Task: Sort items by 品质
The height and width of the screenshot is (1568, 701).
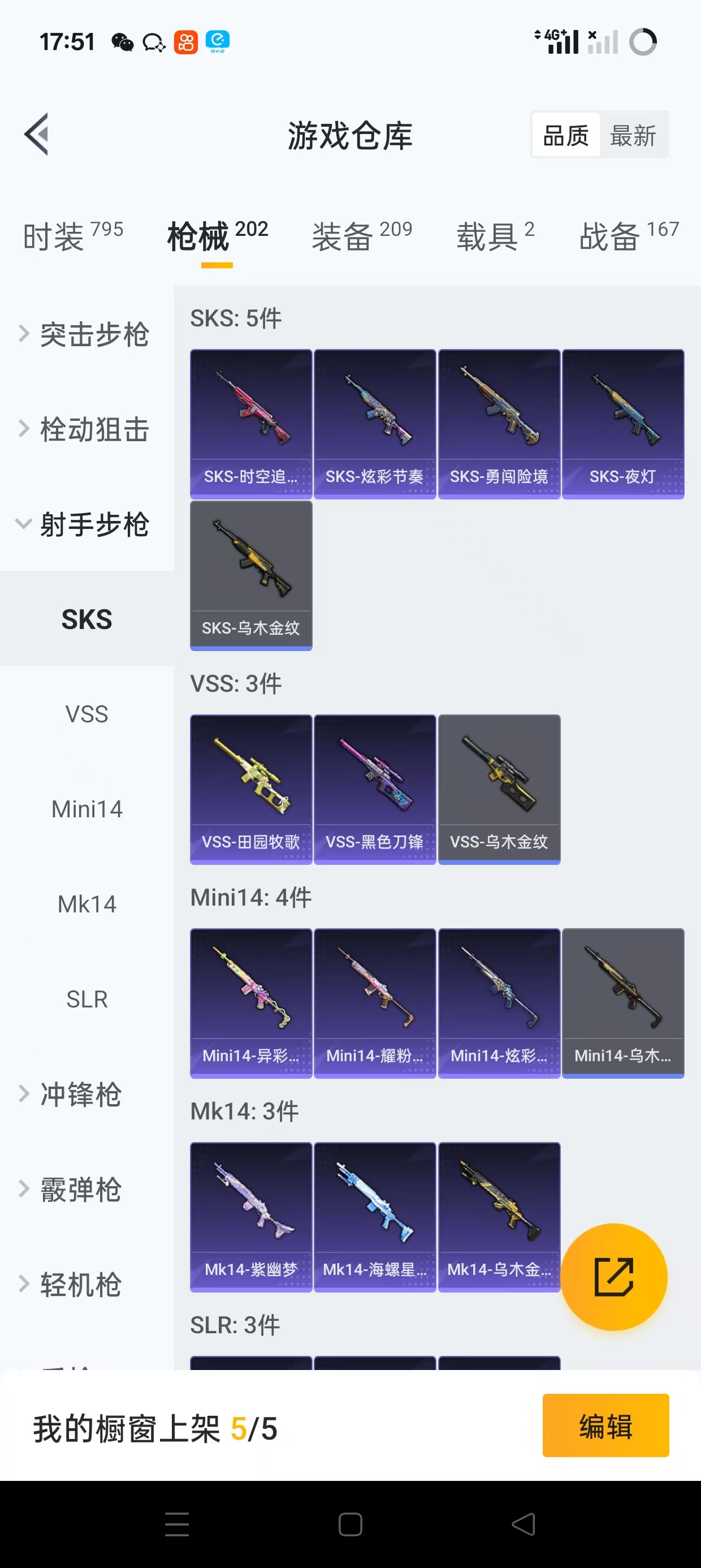Action: pyautogui.click(x=566, y=135)
